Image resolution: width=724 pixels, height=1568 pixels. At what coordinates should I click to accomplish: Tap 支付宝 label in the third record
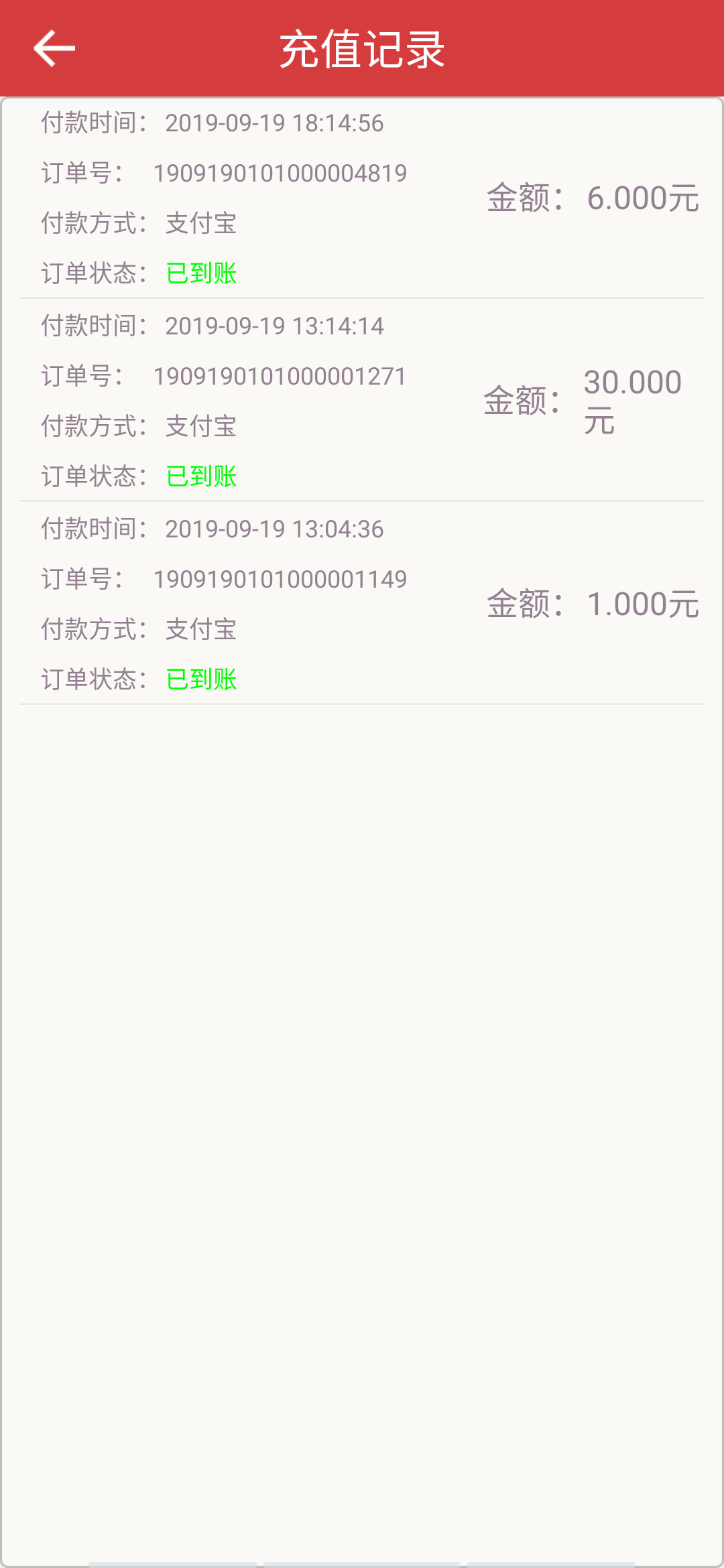pyautogui.click(x=200, y=628)
